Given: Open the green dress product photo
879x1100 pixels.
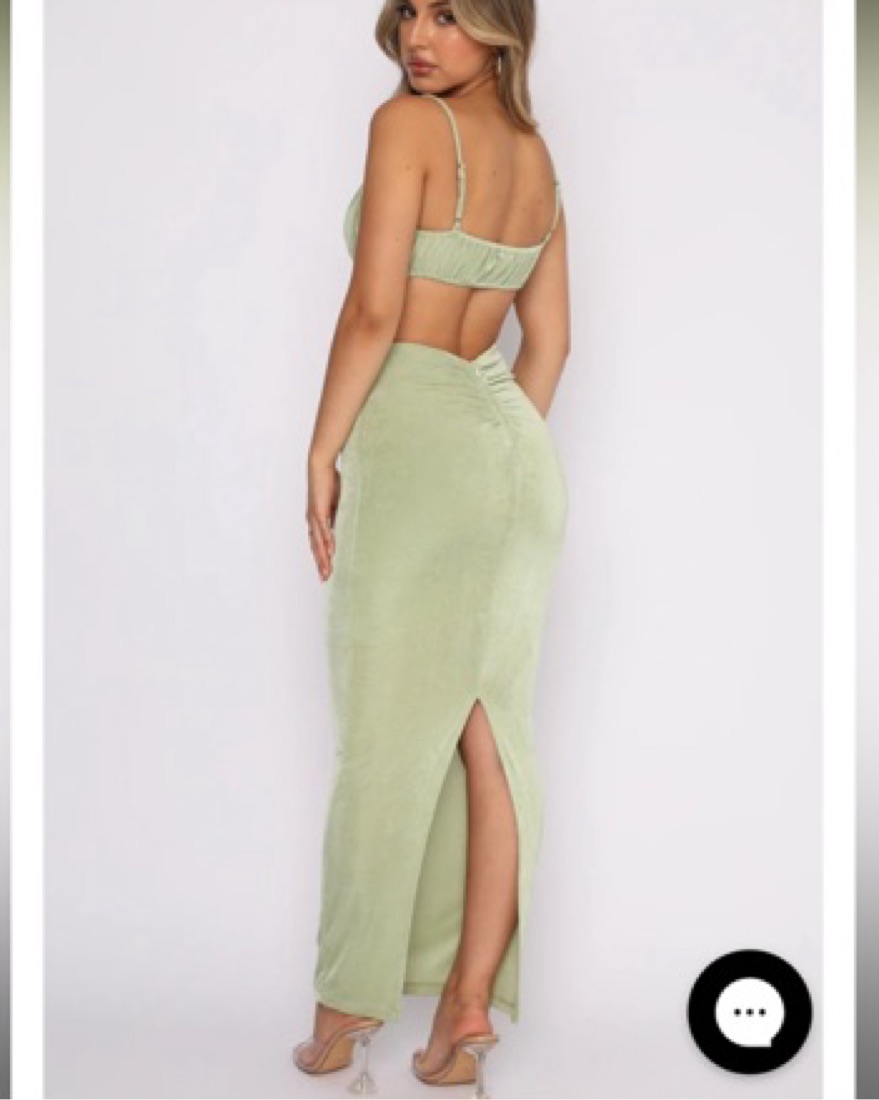Looking at the screenshot, I should click(x=440, y=550).
